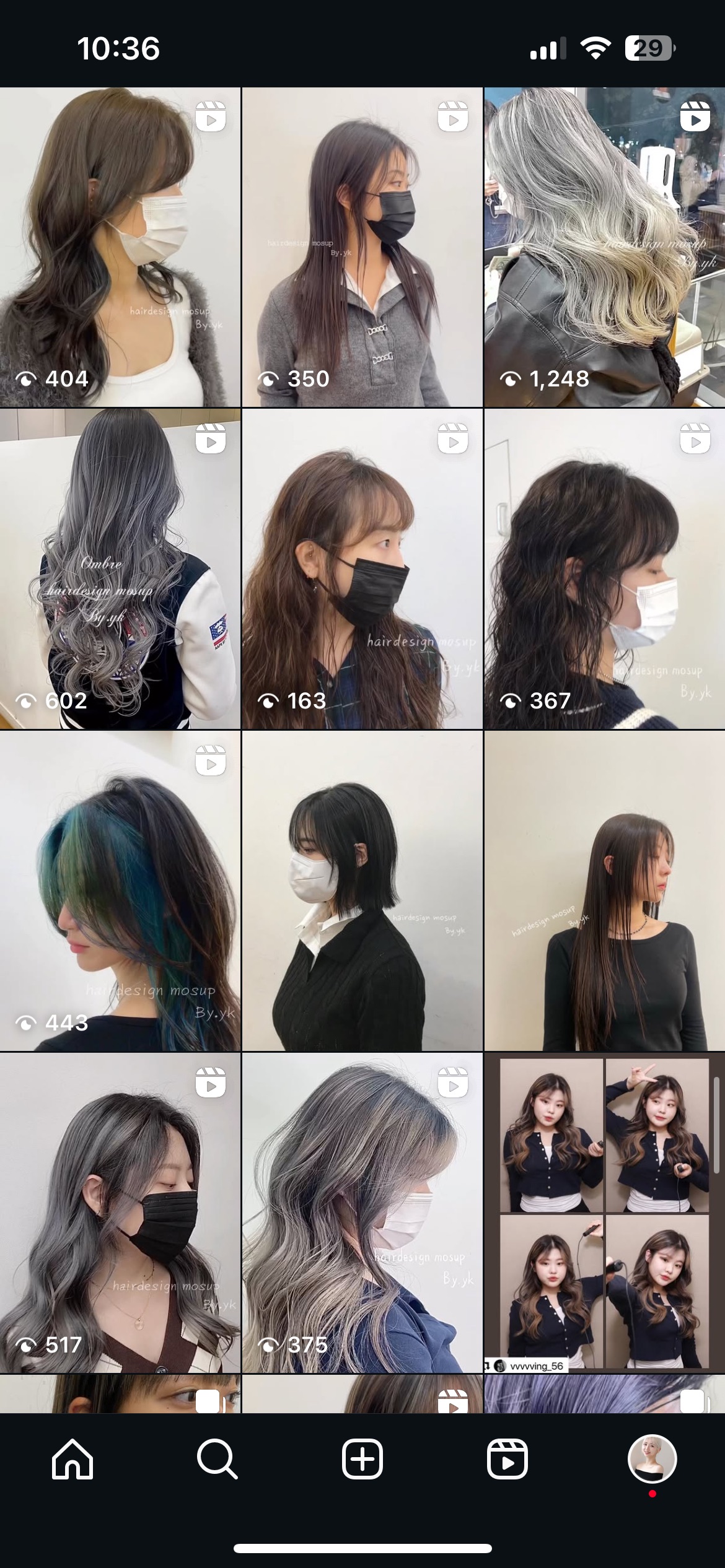Open the reel with 163 views
725x1568 pixels.
coord(362,568)
